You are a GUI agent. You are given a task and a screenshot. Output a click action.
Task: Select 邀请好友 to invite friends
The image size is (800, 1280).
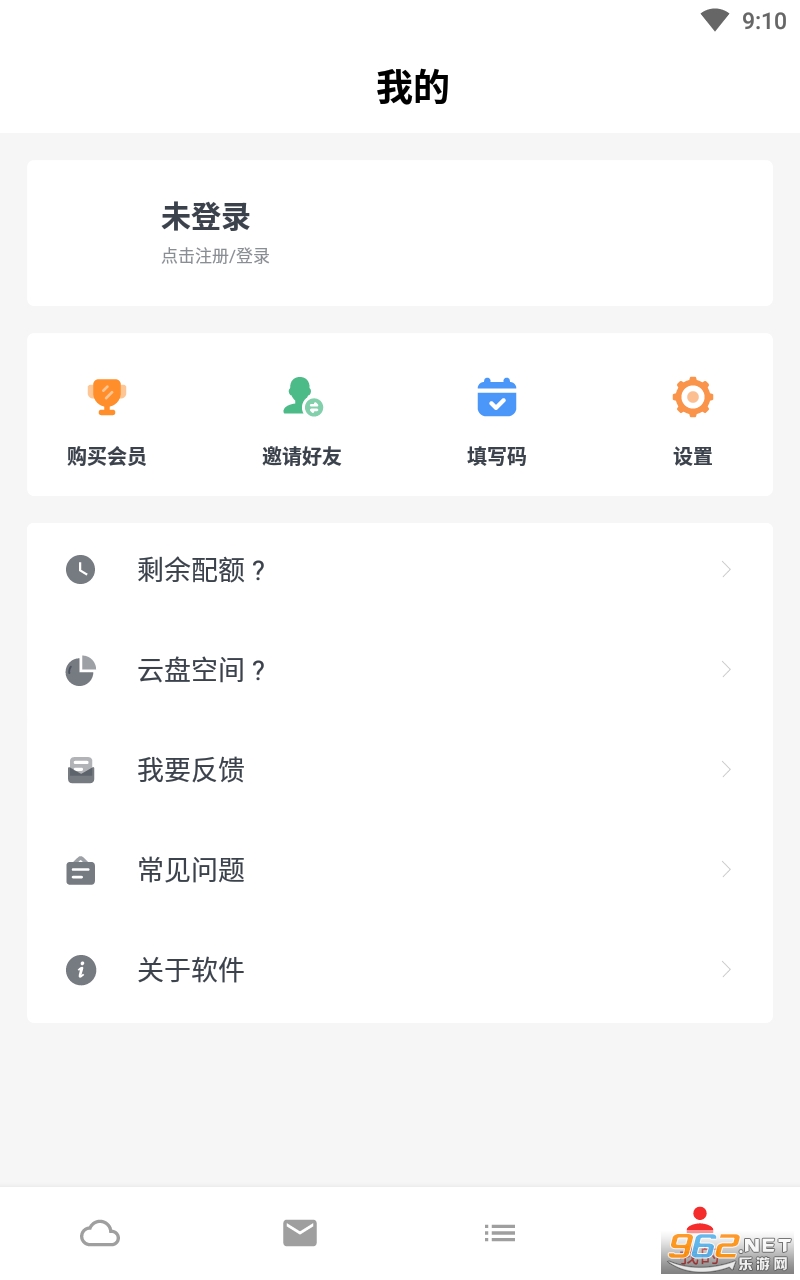302,420
